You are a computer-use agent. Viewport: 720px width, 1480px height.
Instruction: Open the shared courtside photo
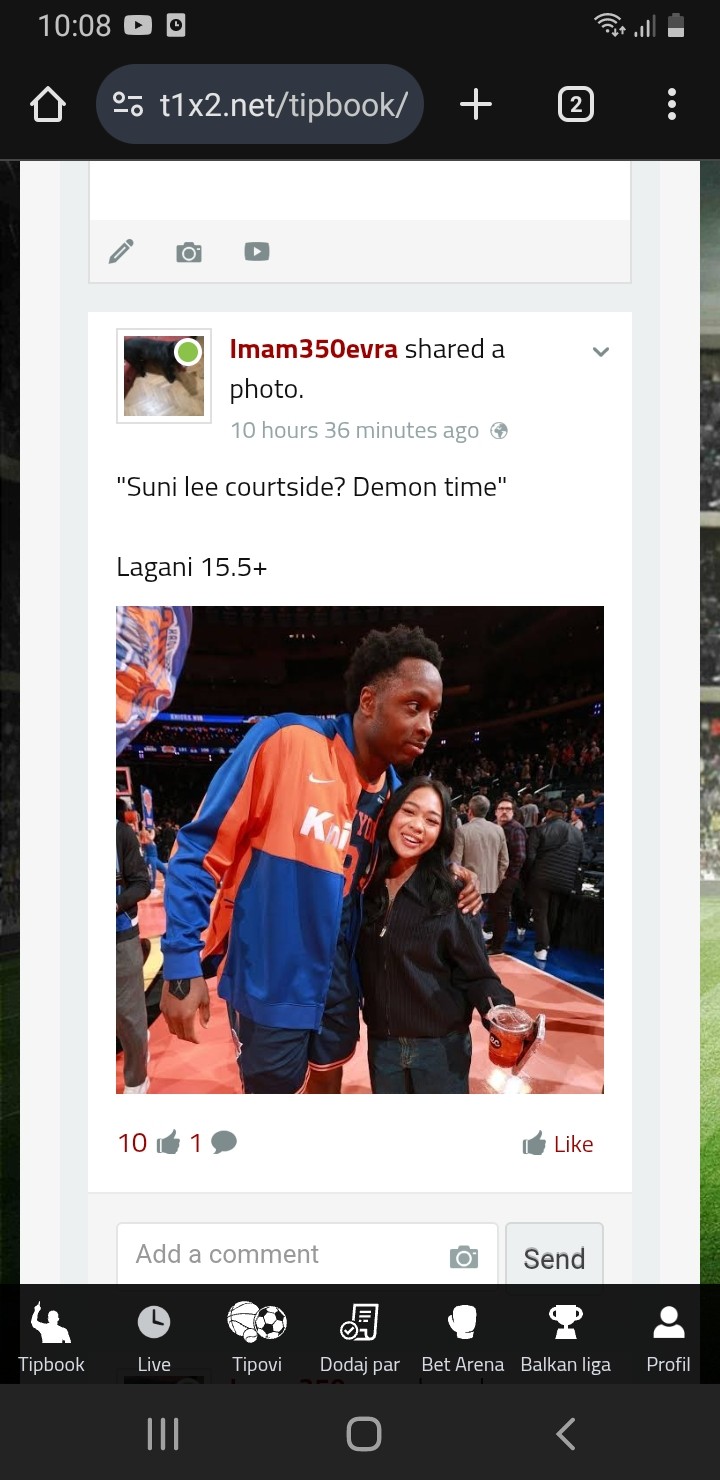(x=360, y=850)
